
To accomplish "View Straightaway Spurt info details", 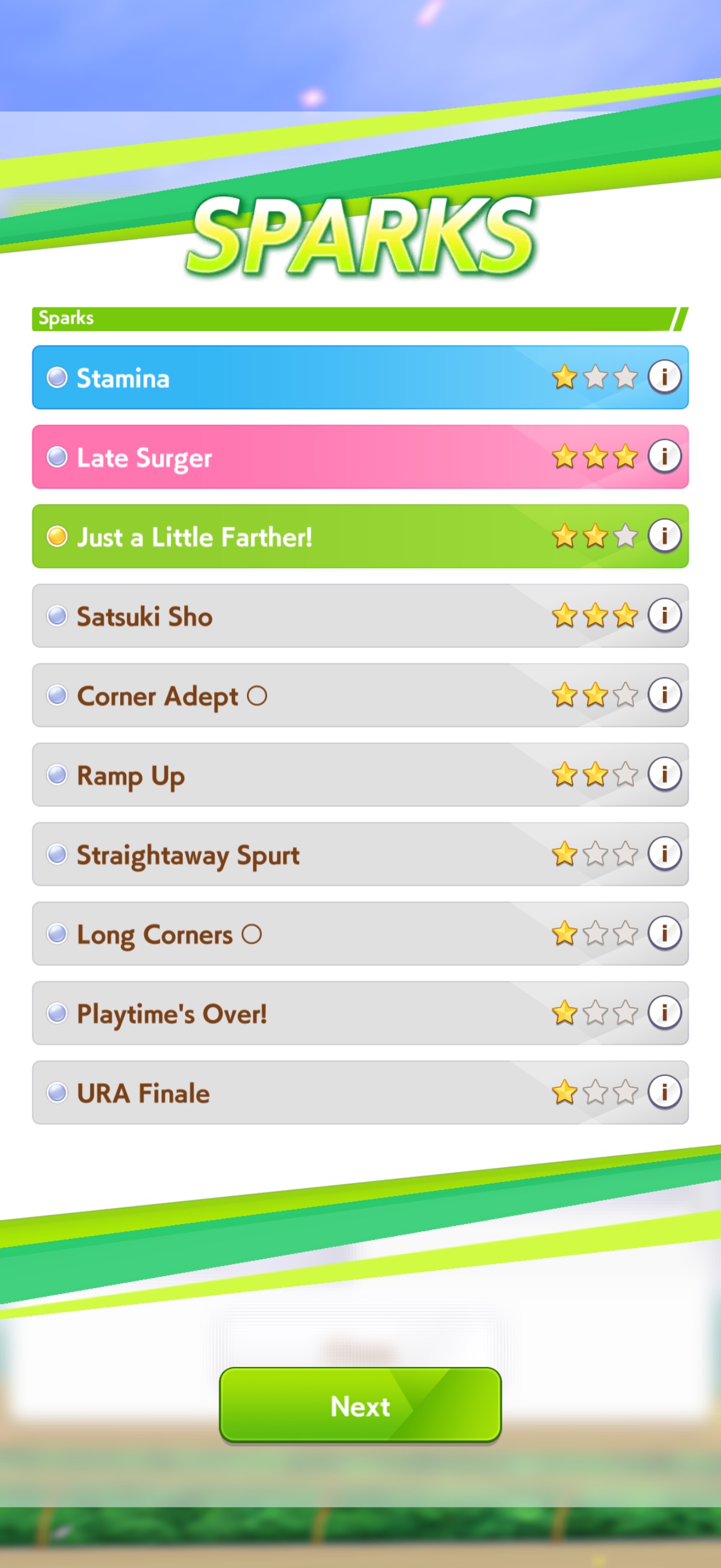I will point(664,853).
